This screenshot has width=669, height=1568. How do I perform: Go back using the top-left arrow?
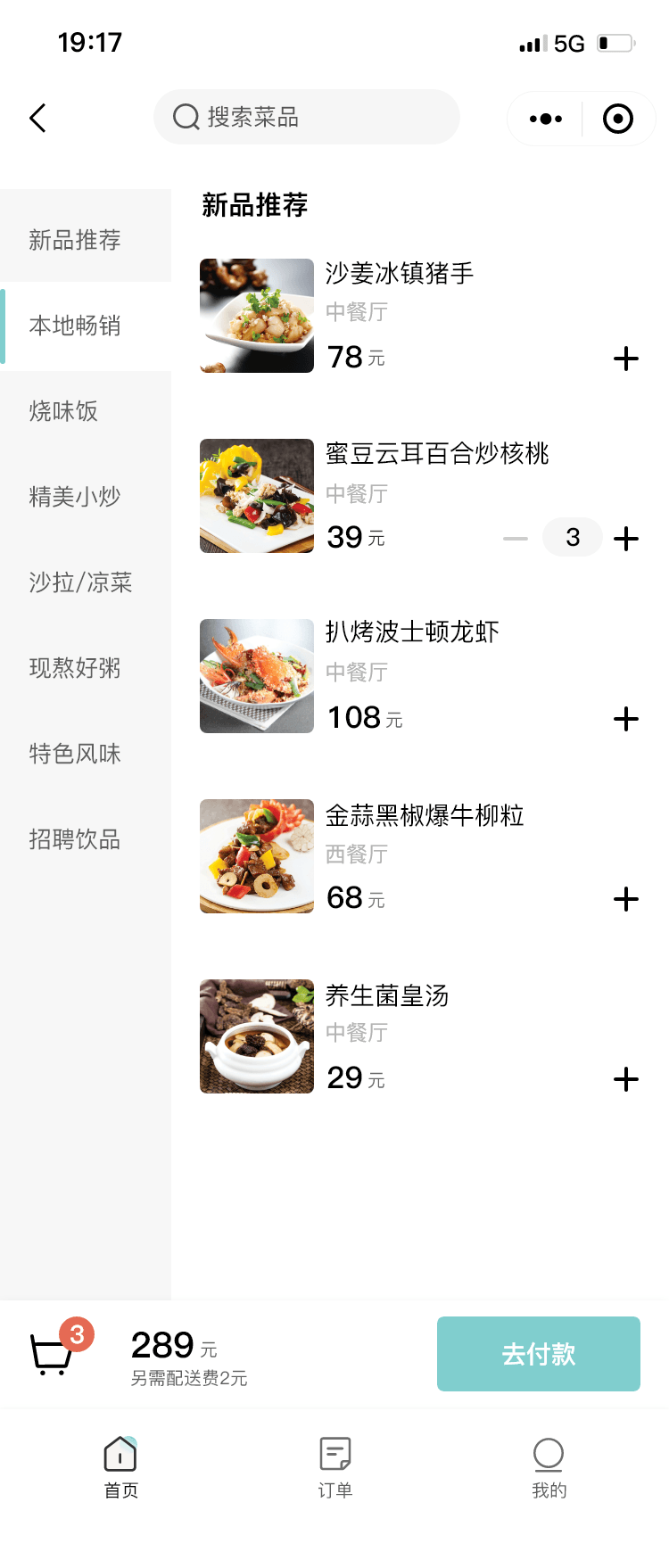pos(37,118)
